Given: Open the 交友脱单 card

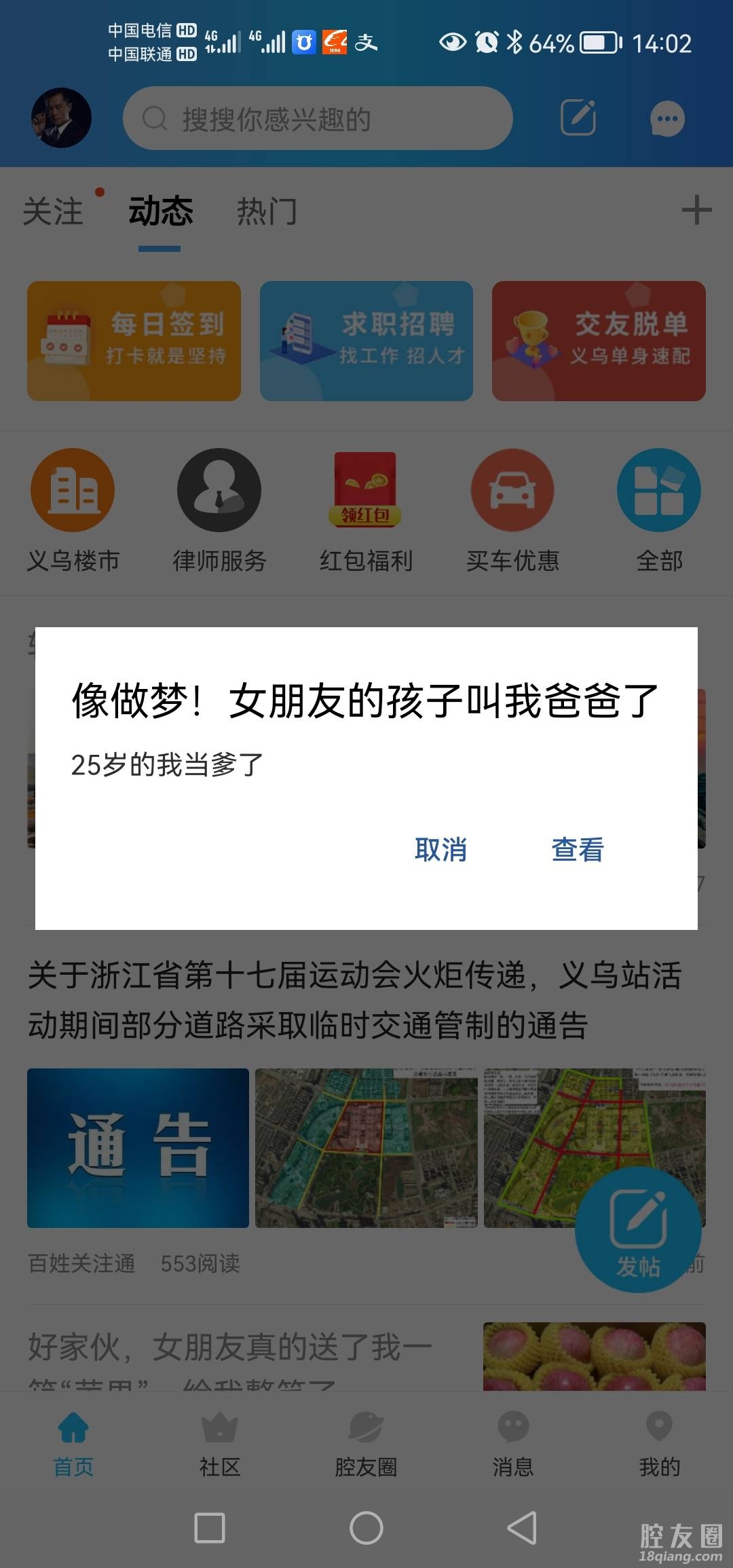Looking at the screenshot, I should pyautogui.click(x=599, y=341).
